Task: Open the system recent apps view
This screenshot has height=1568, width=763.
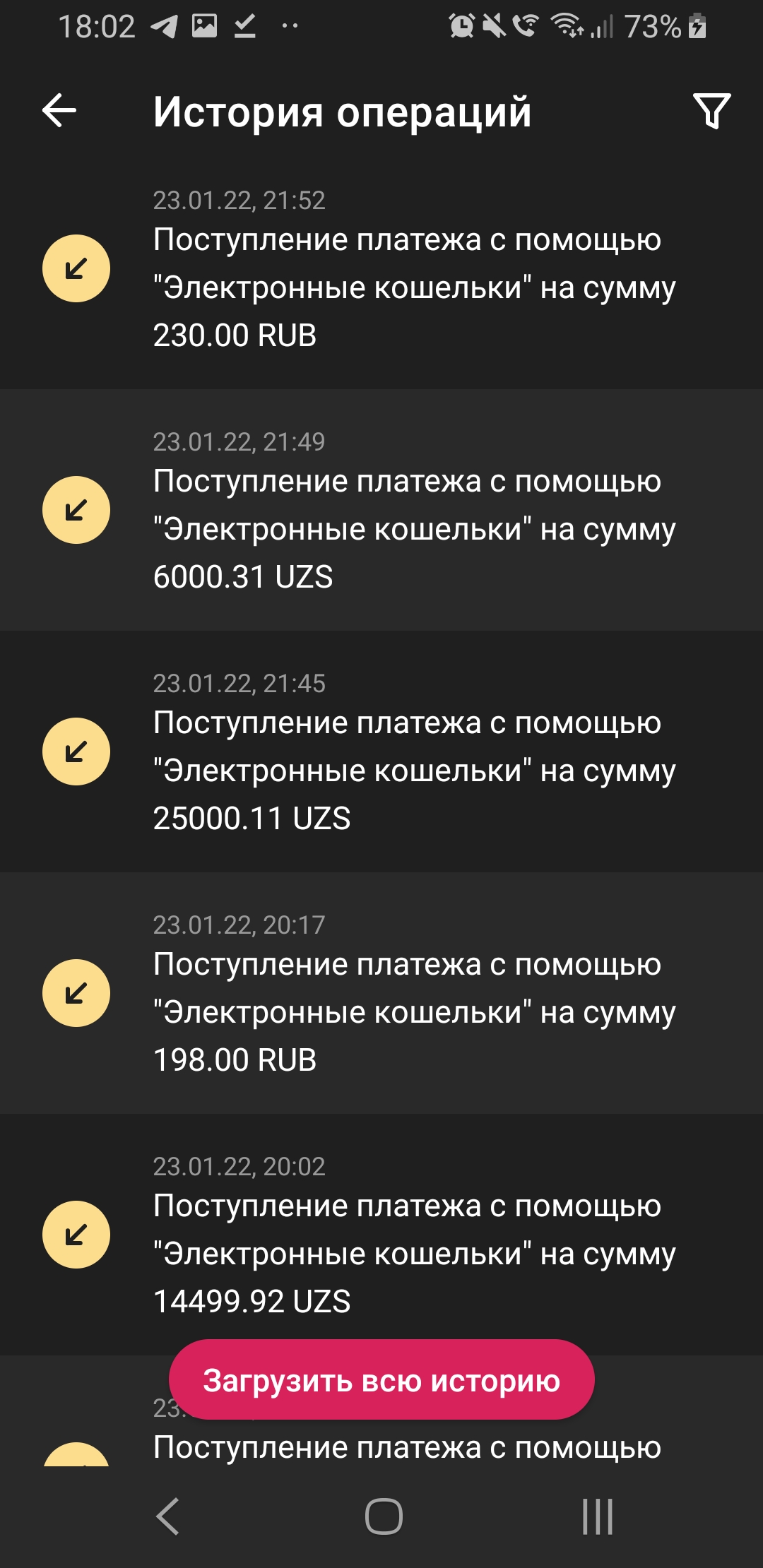Action: tap(597, 1516)
